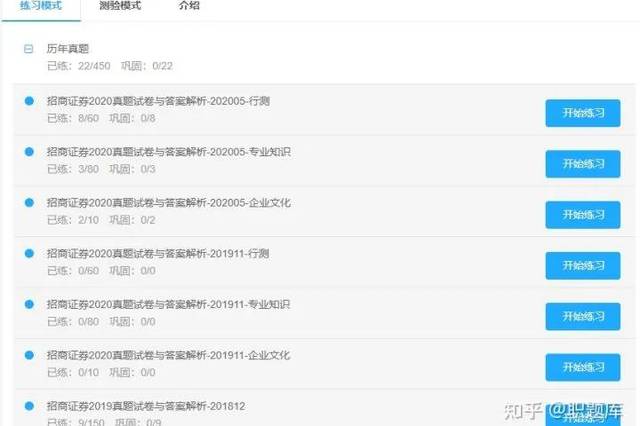This screenshot has width=640, height=426.
Task: Start practice for 202005-企业文化
Action: tap(583, 214)
